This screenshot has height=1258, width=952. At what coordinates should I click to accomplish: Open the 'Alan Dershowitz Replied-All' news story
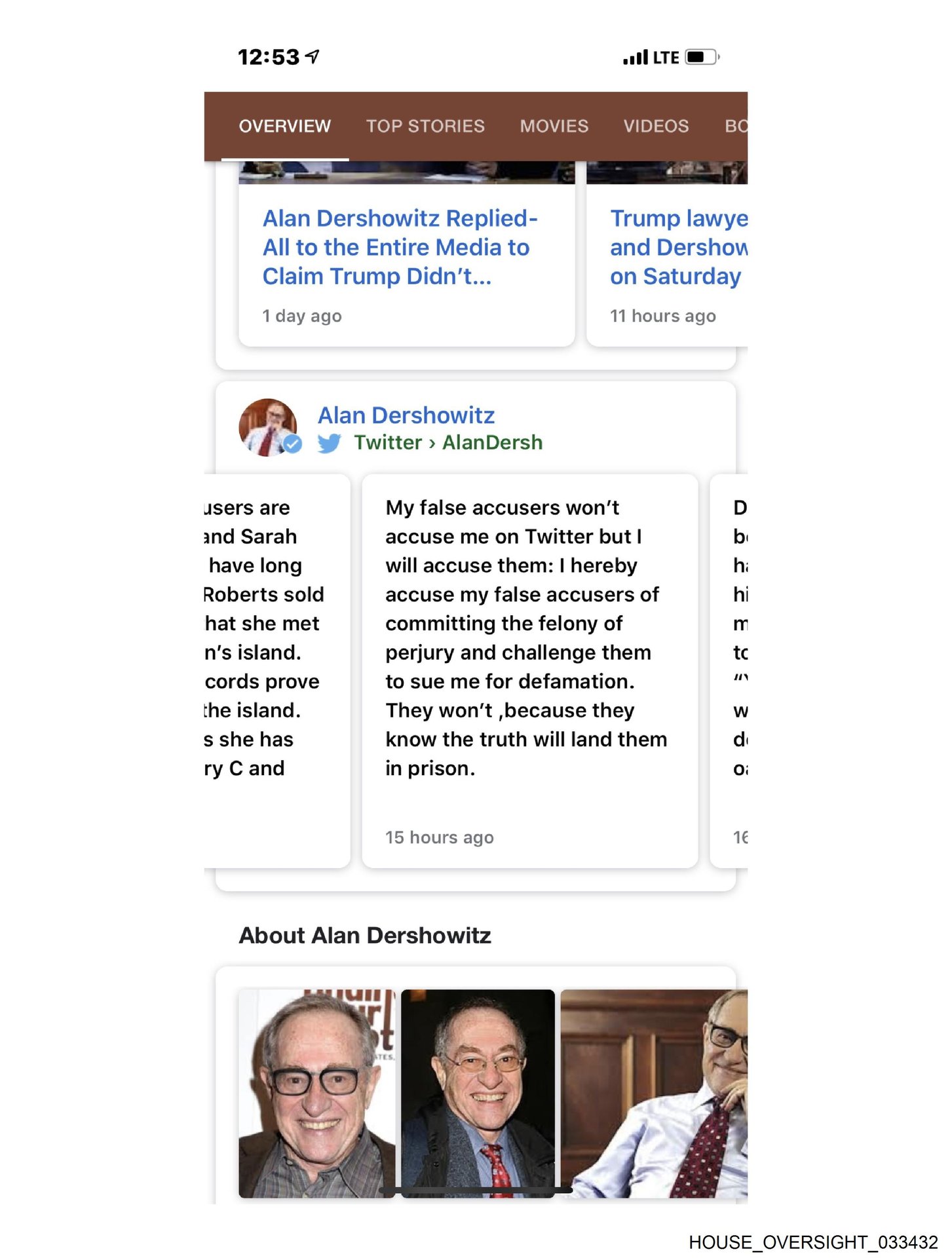[400, 248]
